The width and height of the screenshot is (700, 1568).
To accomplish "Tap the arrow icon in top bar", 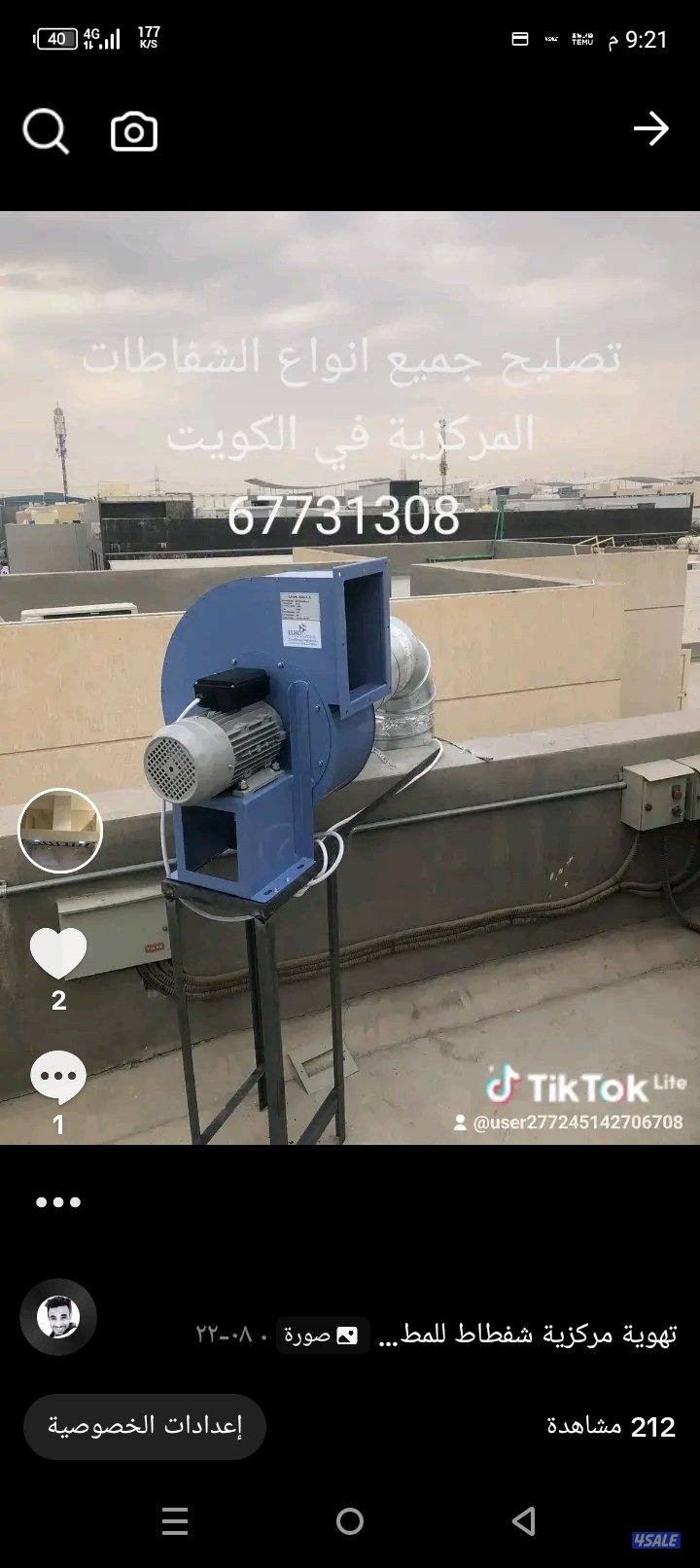I will point(650,128).
